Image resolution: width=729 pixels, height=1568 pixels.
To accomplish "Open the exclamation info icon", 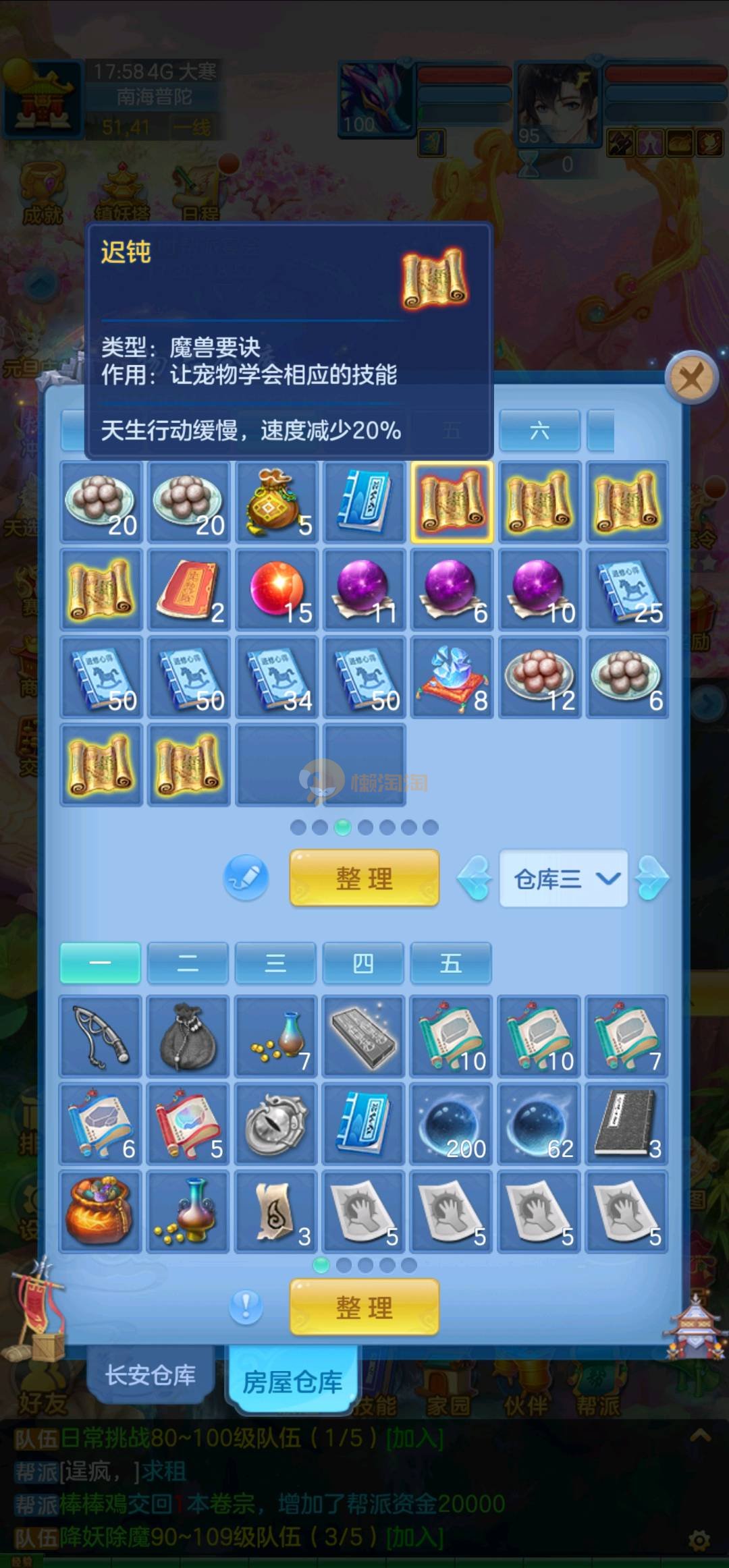I will pyautogui.click(x=246, y=1307).
